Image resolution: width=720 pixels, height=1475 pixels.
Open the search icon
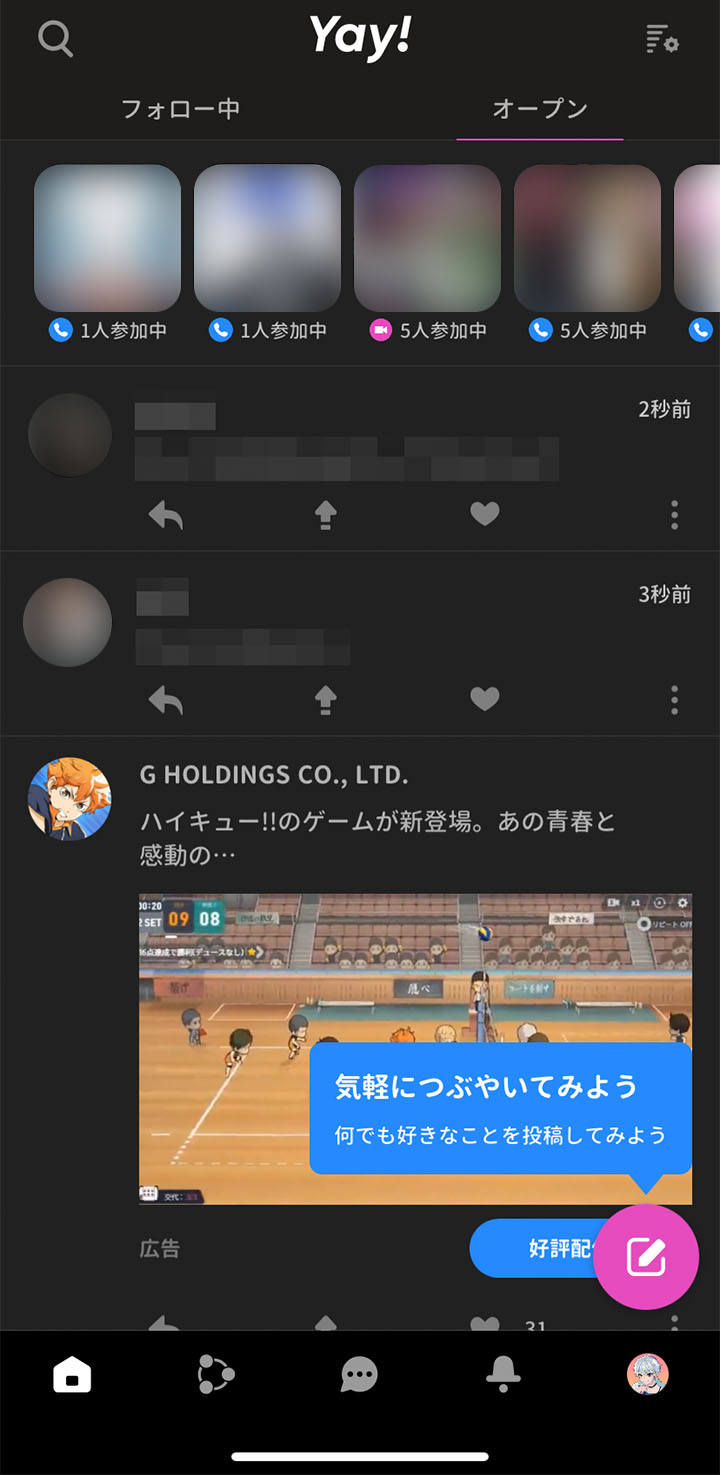55,39
